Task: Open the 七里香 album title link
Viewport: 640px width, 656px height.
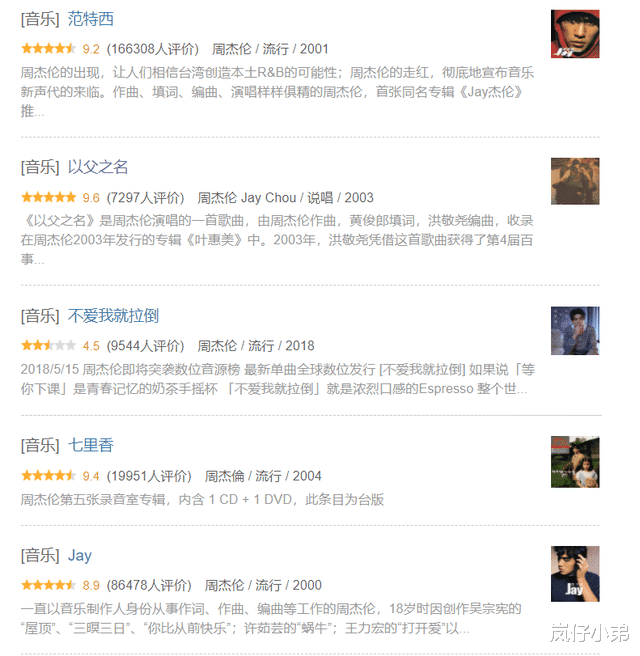Action: (91, 445)
